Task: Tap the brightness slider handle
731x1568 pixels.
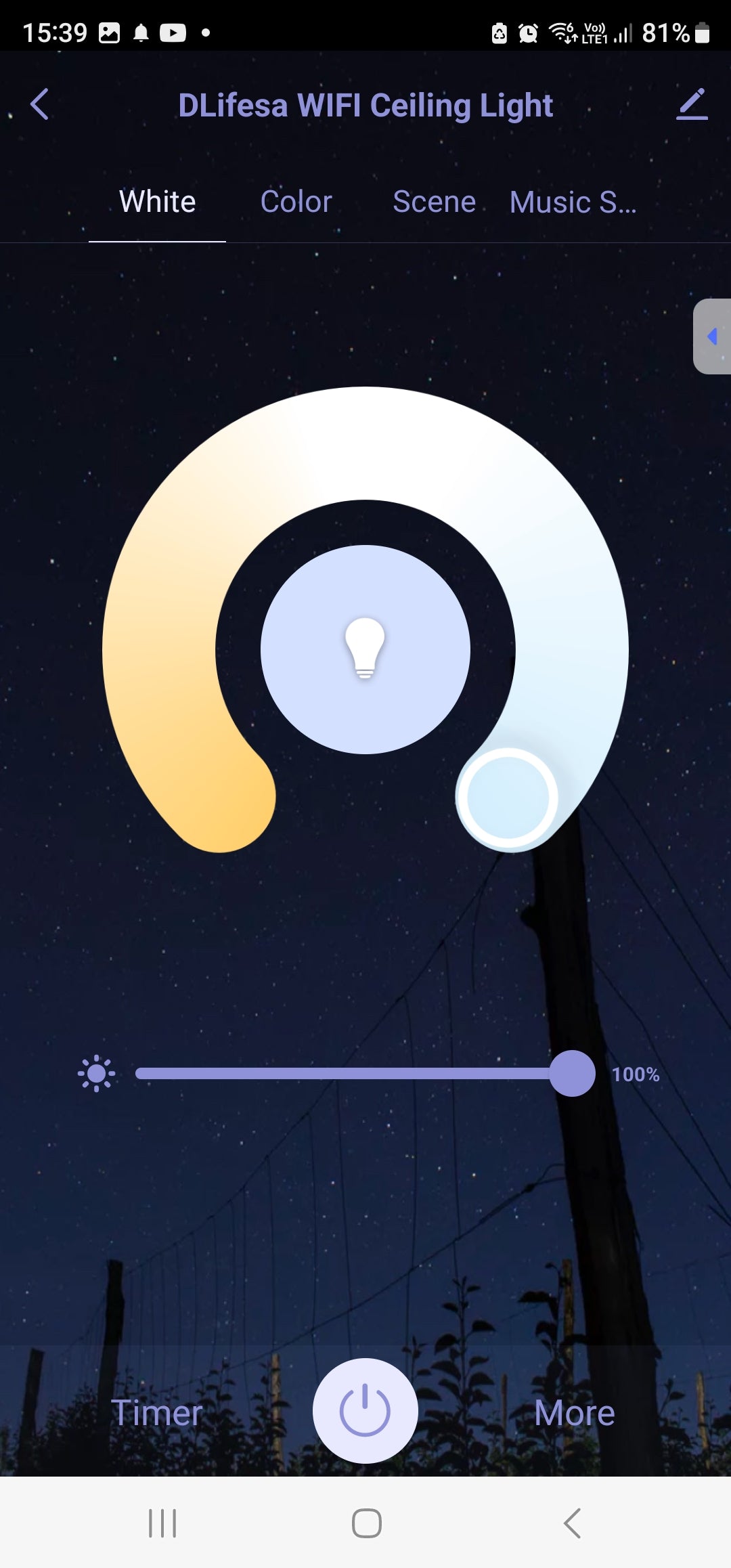Action: point(572,1073)
